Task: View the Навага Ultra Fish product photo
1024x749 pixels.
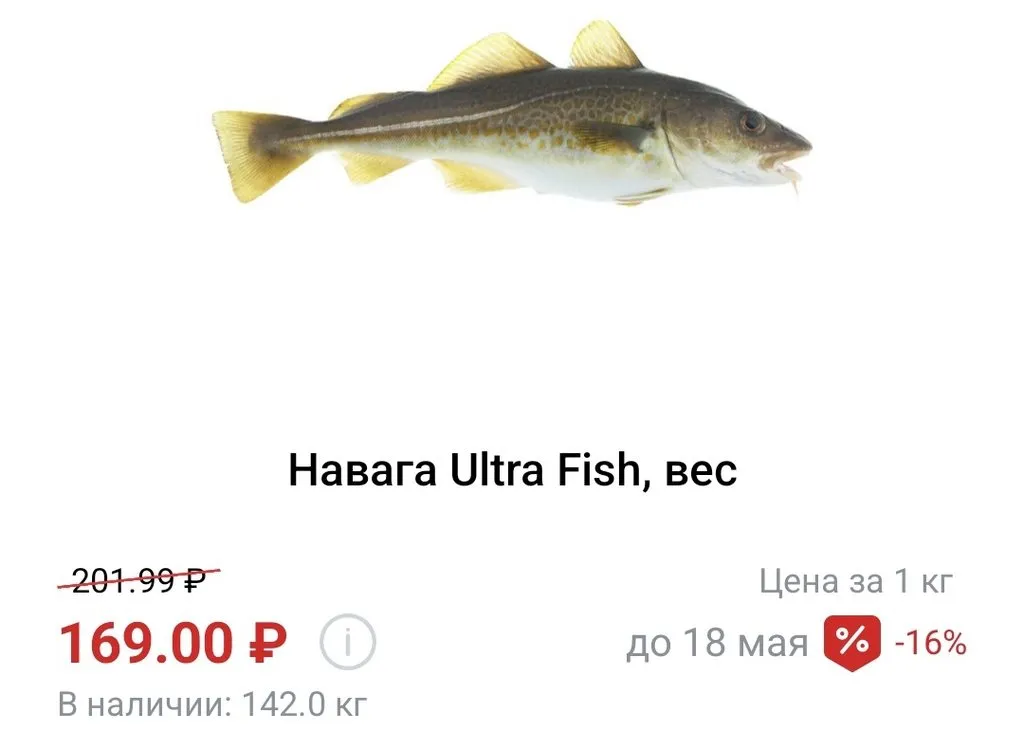Action: 510,118
